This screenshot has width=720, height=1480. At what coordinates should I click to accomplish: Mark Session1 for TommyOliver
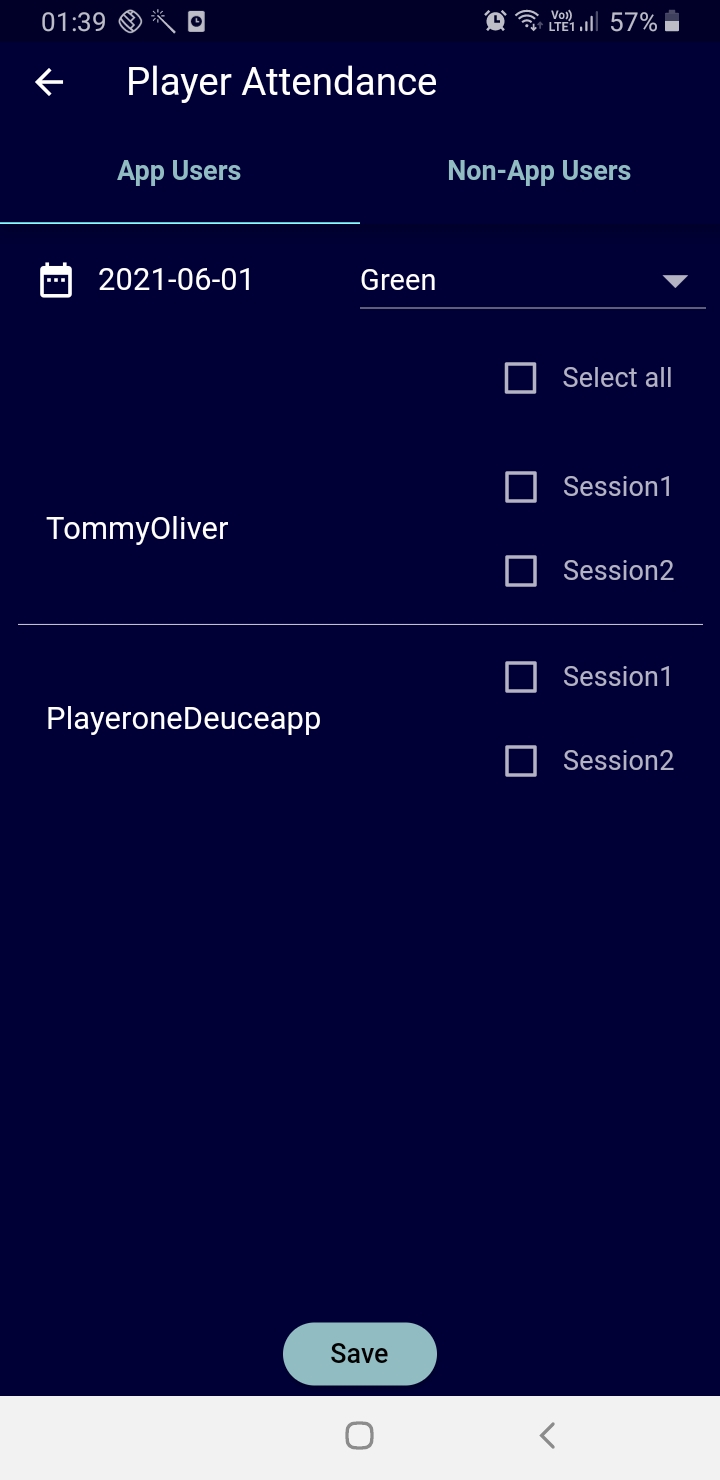tap(520, 487)
